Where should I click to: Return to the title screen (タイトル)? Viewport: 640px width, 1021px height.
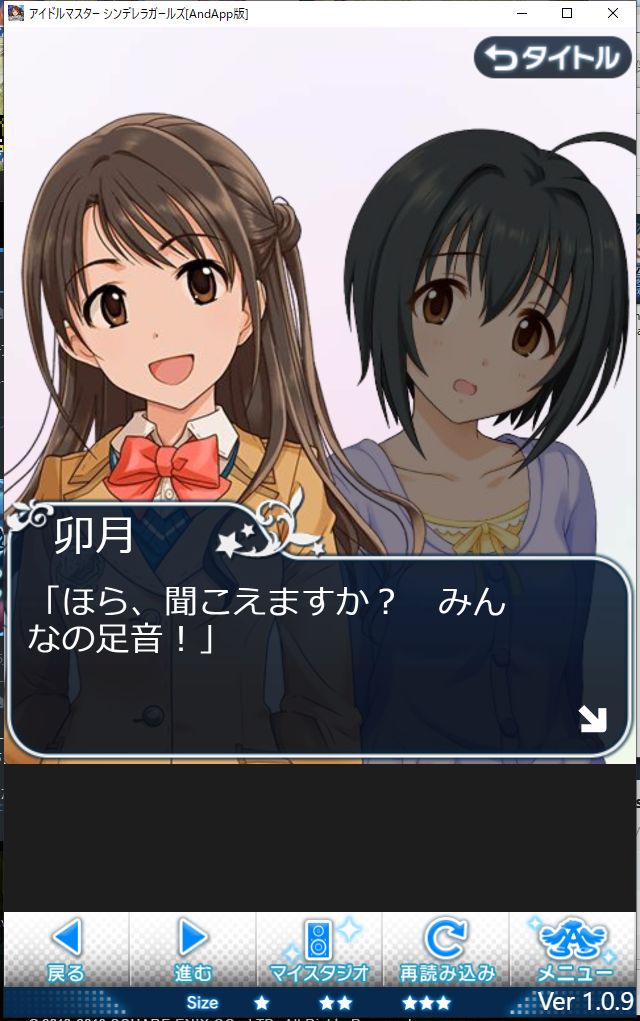pos(553,59)
